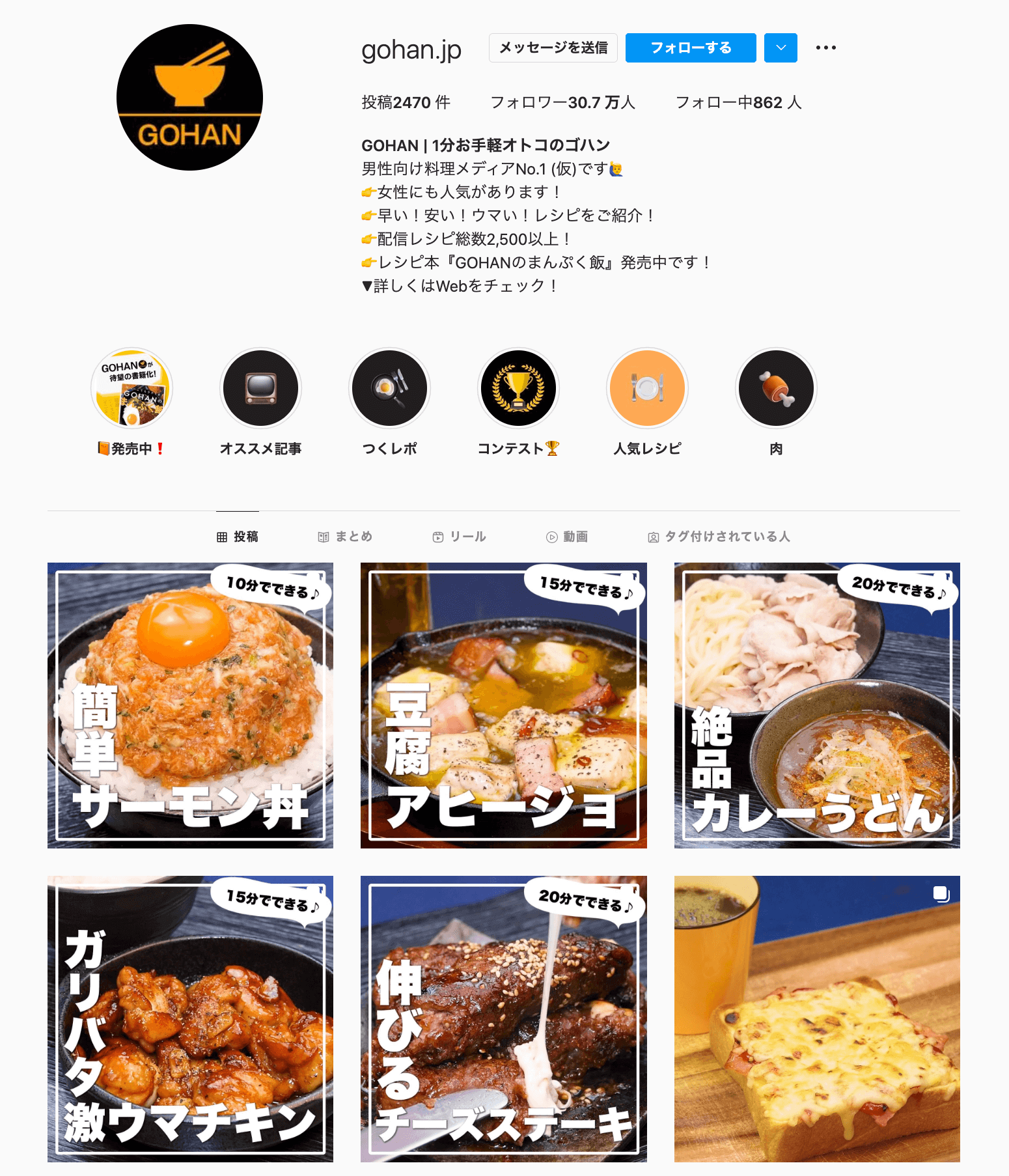
Task: Open the オススメ記事 highlight
Action: tap(260, 389)
